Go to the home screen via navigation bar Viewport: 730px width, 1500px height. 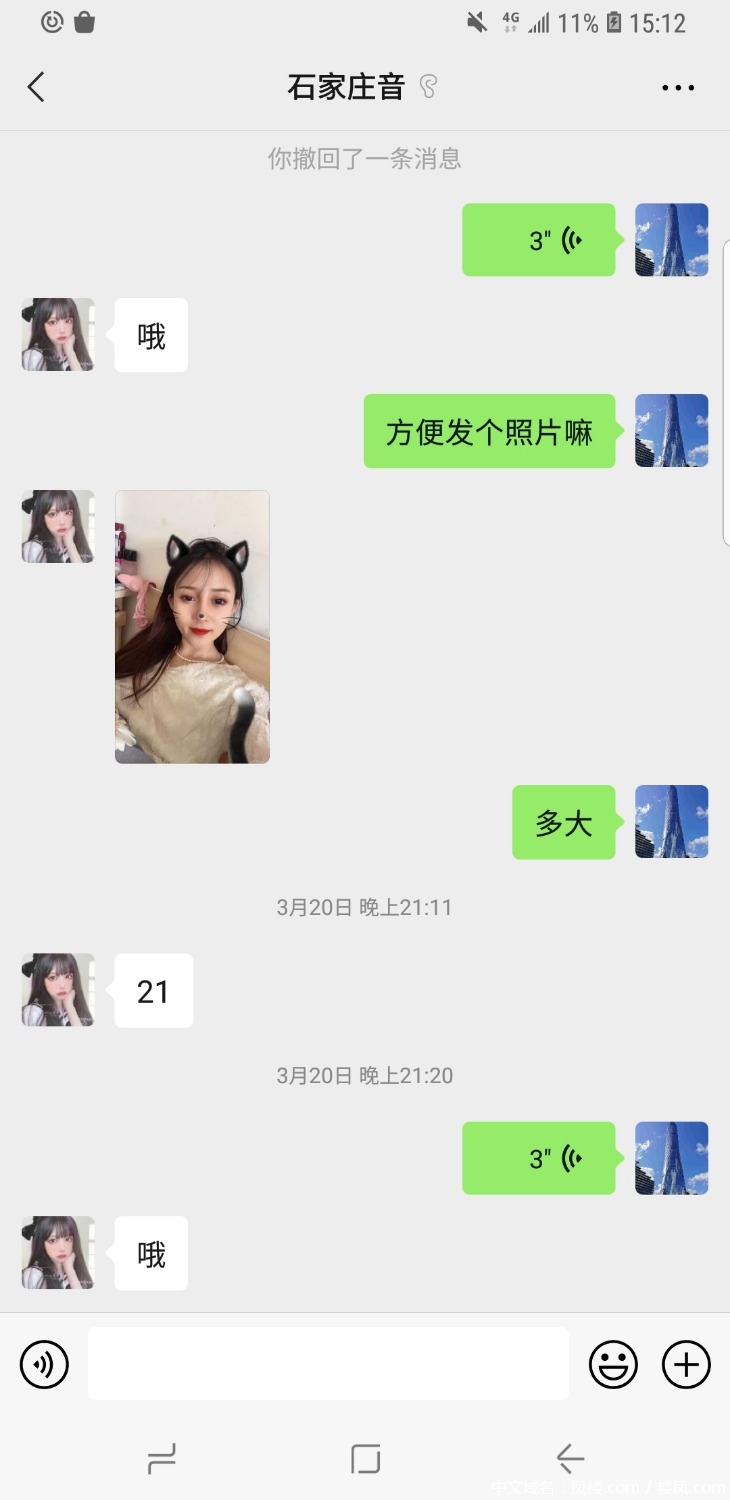(x=366, y=1459)
